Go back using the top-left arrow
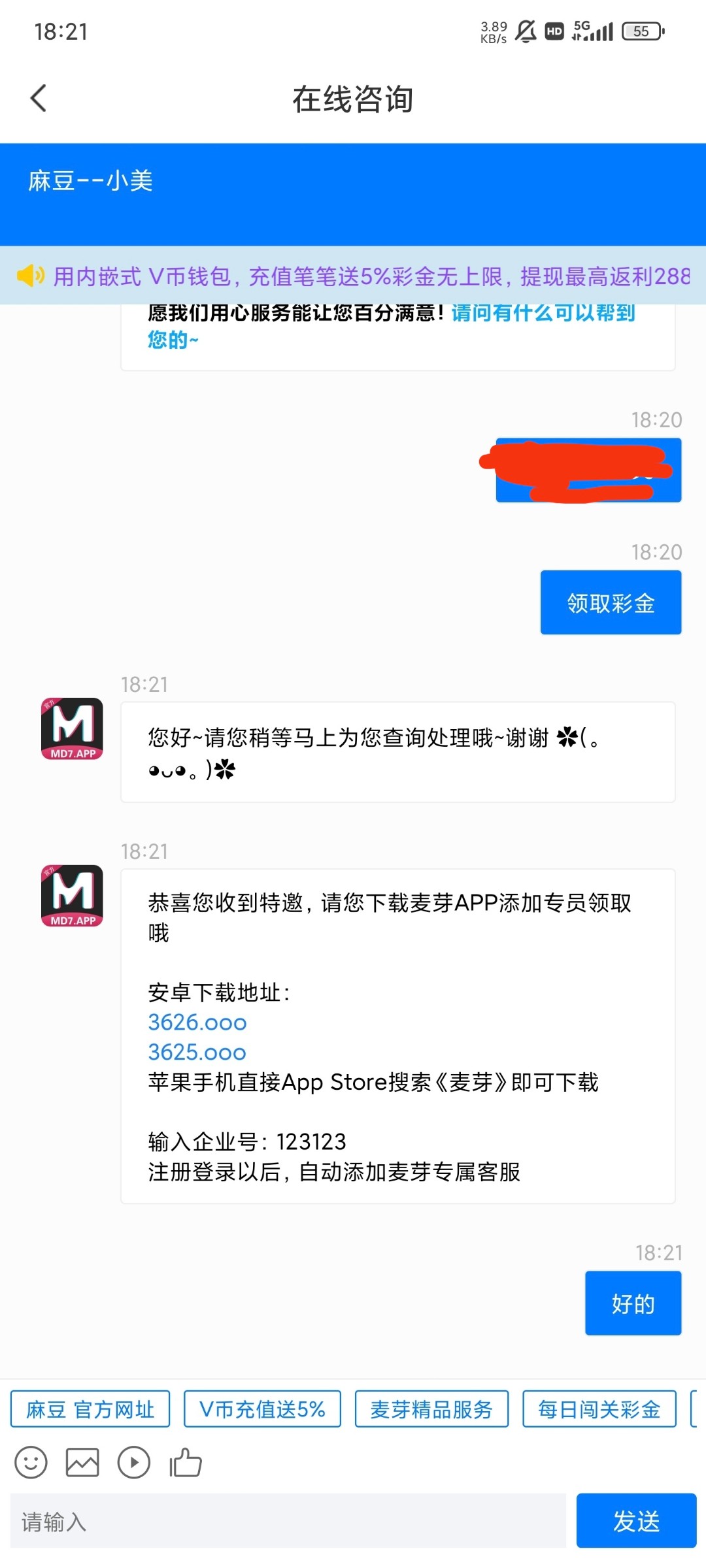The width and height of the screenshot is (706, 1568). click(39, 99)
